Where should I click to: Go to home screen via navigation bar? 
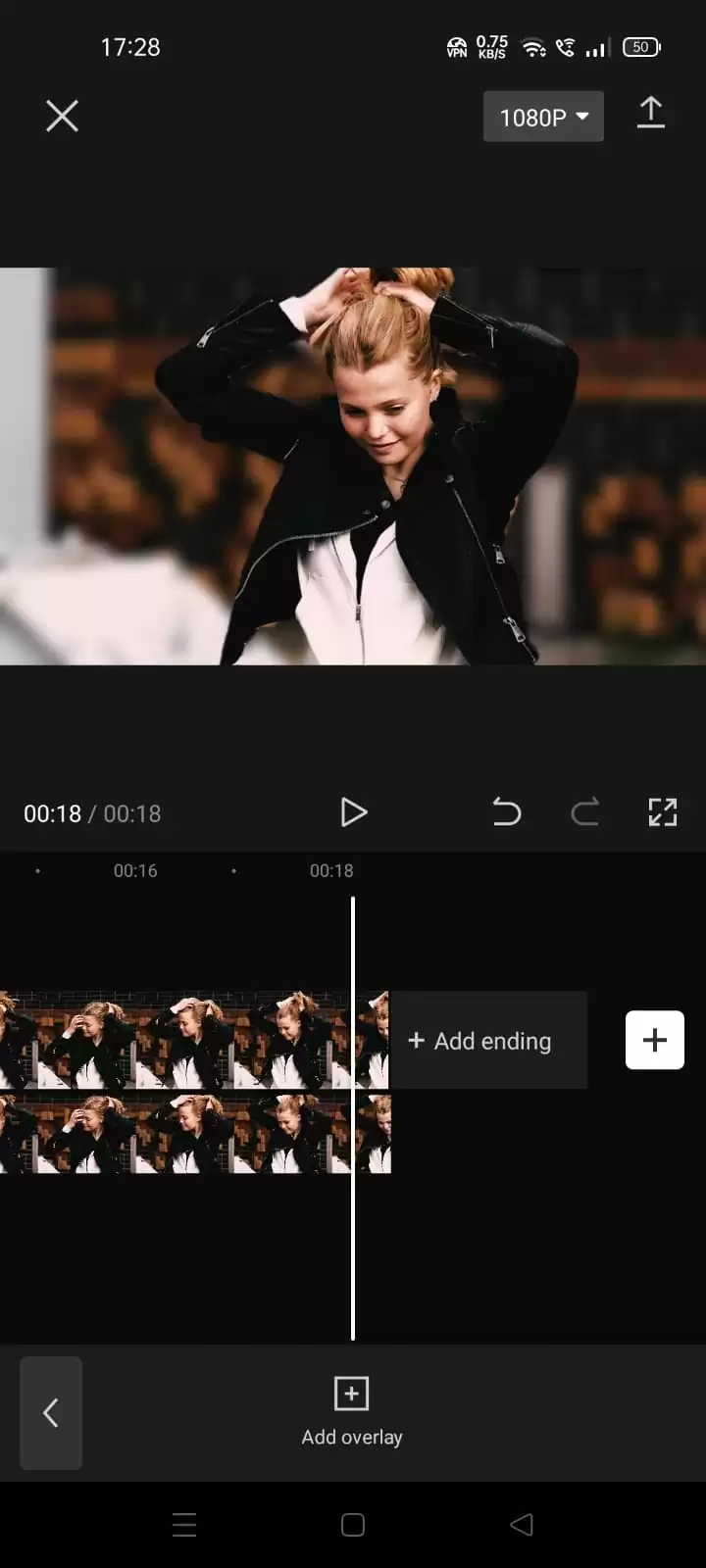point(353,1525)
